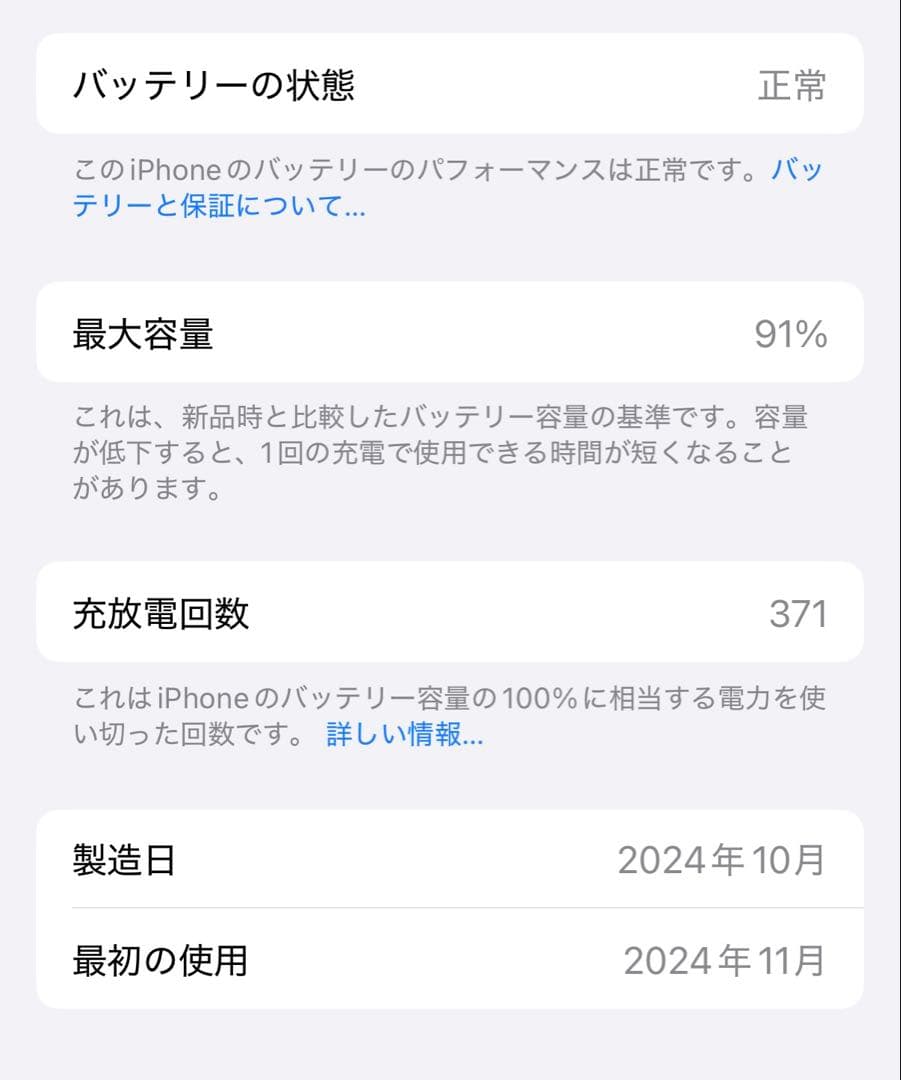Select the 最初の使用 row

(x=450, y=958)
